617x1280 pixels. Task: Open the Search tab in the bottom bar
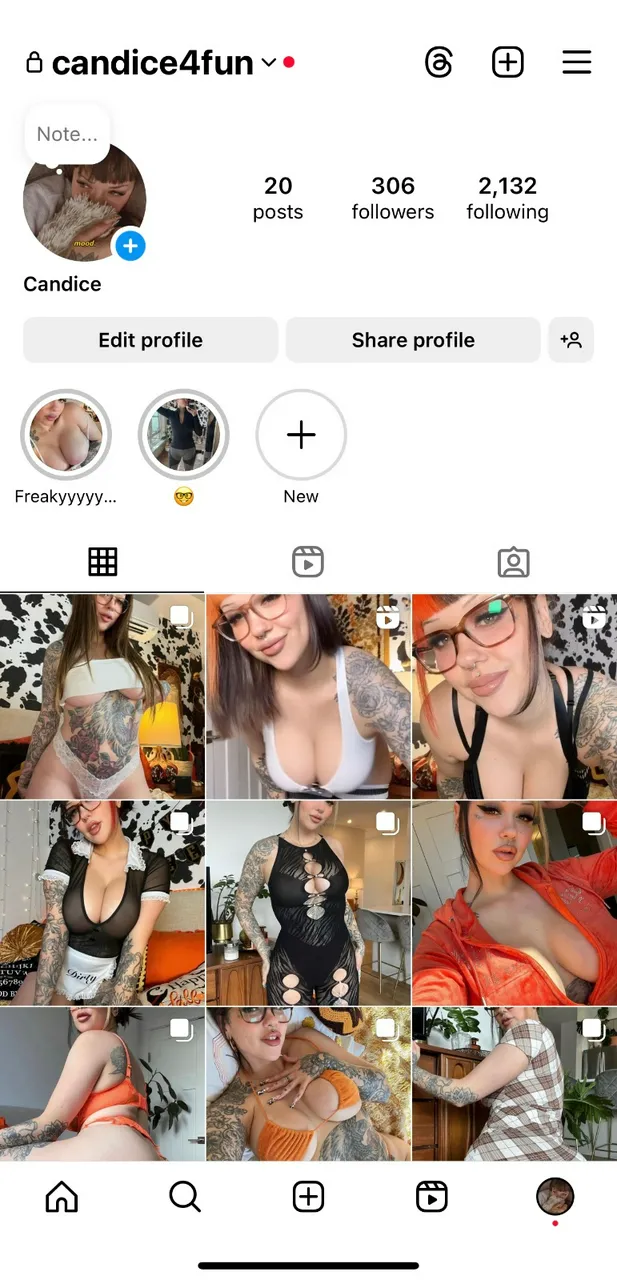tap(185, 1196)
